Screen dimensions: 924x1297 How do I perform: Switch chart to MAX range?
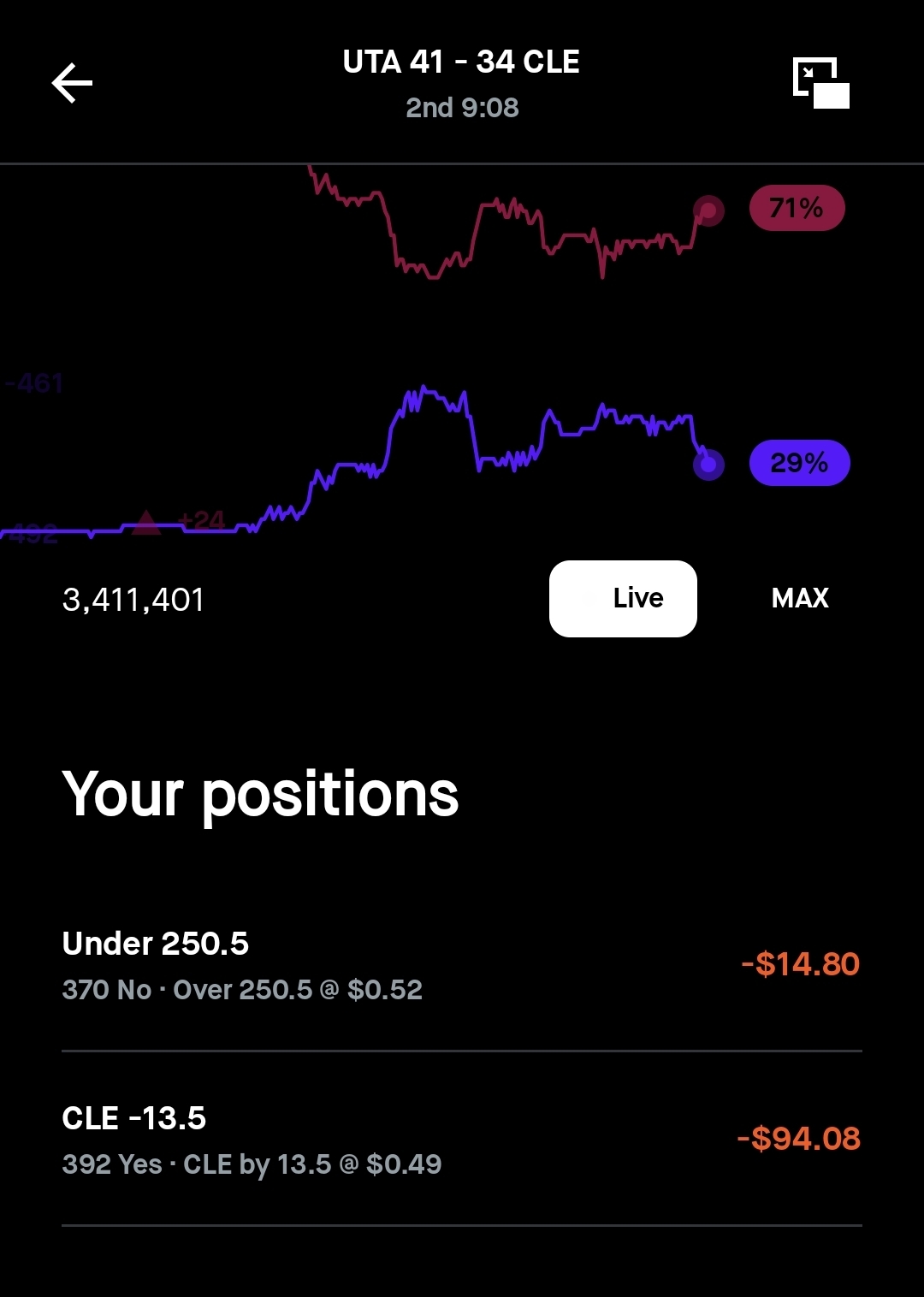(800, 599)
